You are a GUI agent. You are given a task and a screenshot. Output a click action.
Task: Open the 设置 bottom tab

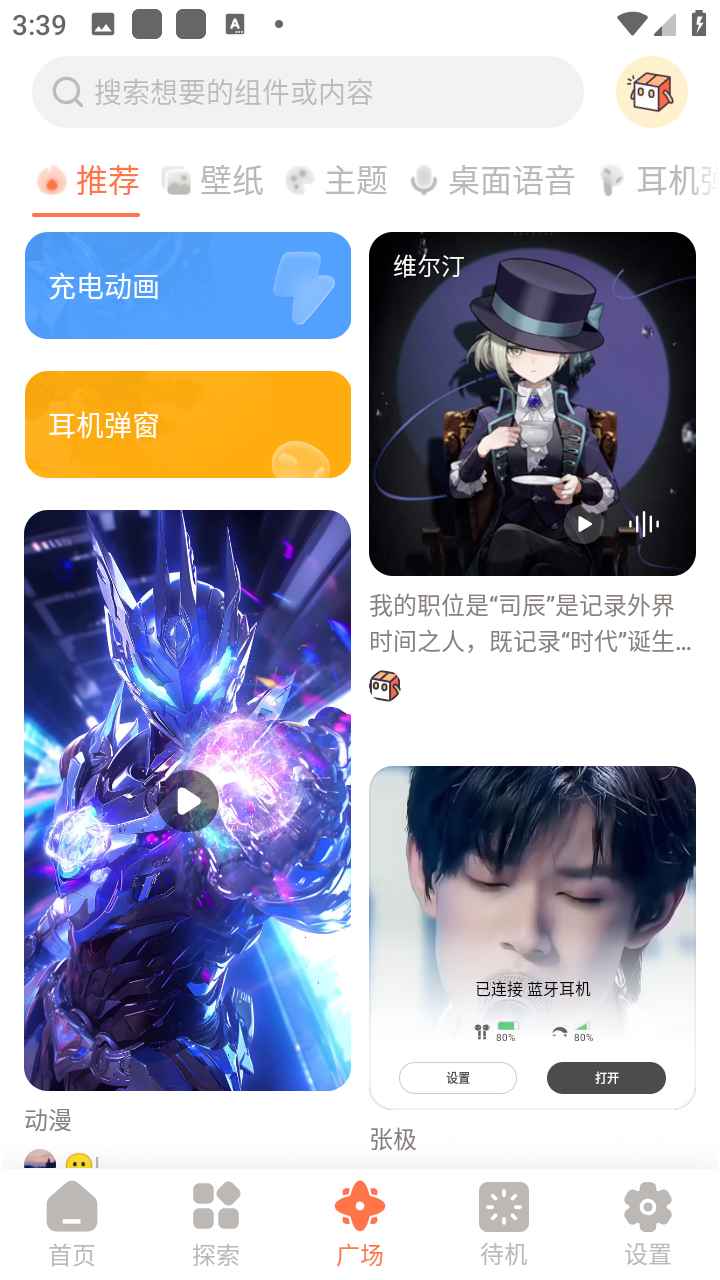648,1222
